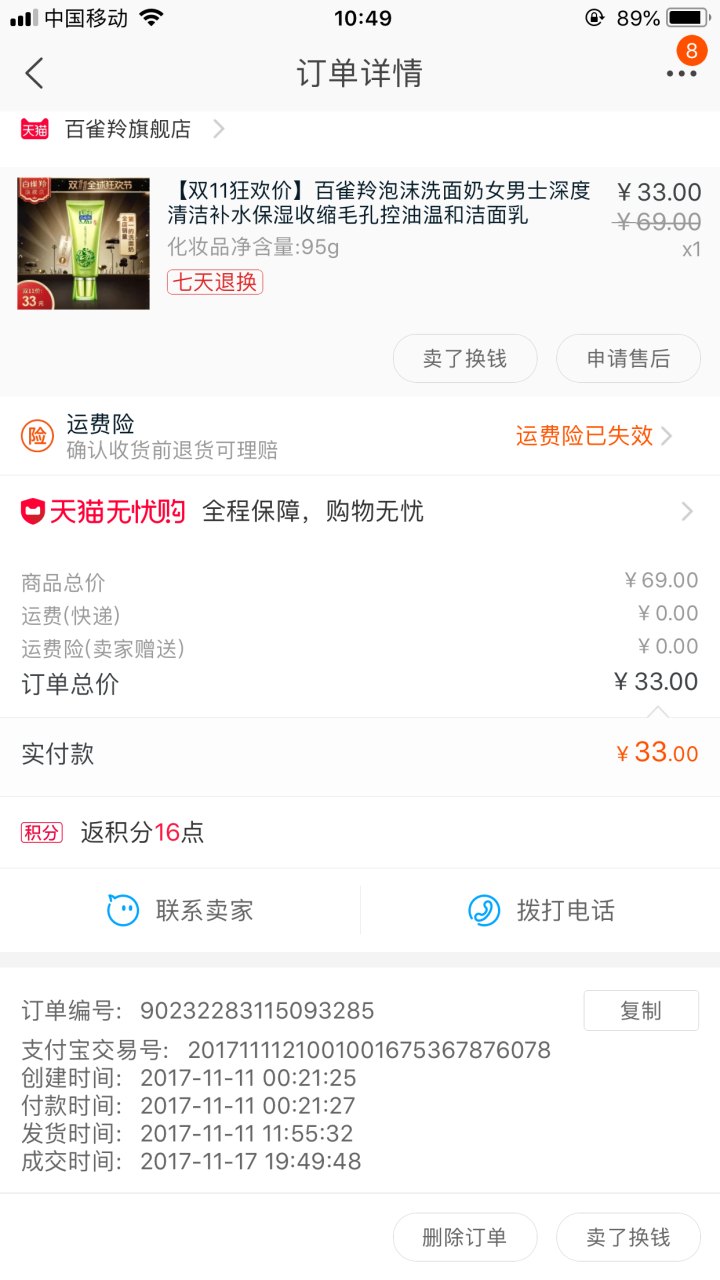This screenshot has height=1280, width=720.
Task: Call the seller with 拨打电话
Action: coord(541,910)
